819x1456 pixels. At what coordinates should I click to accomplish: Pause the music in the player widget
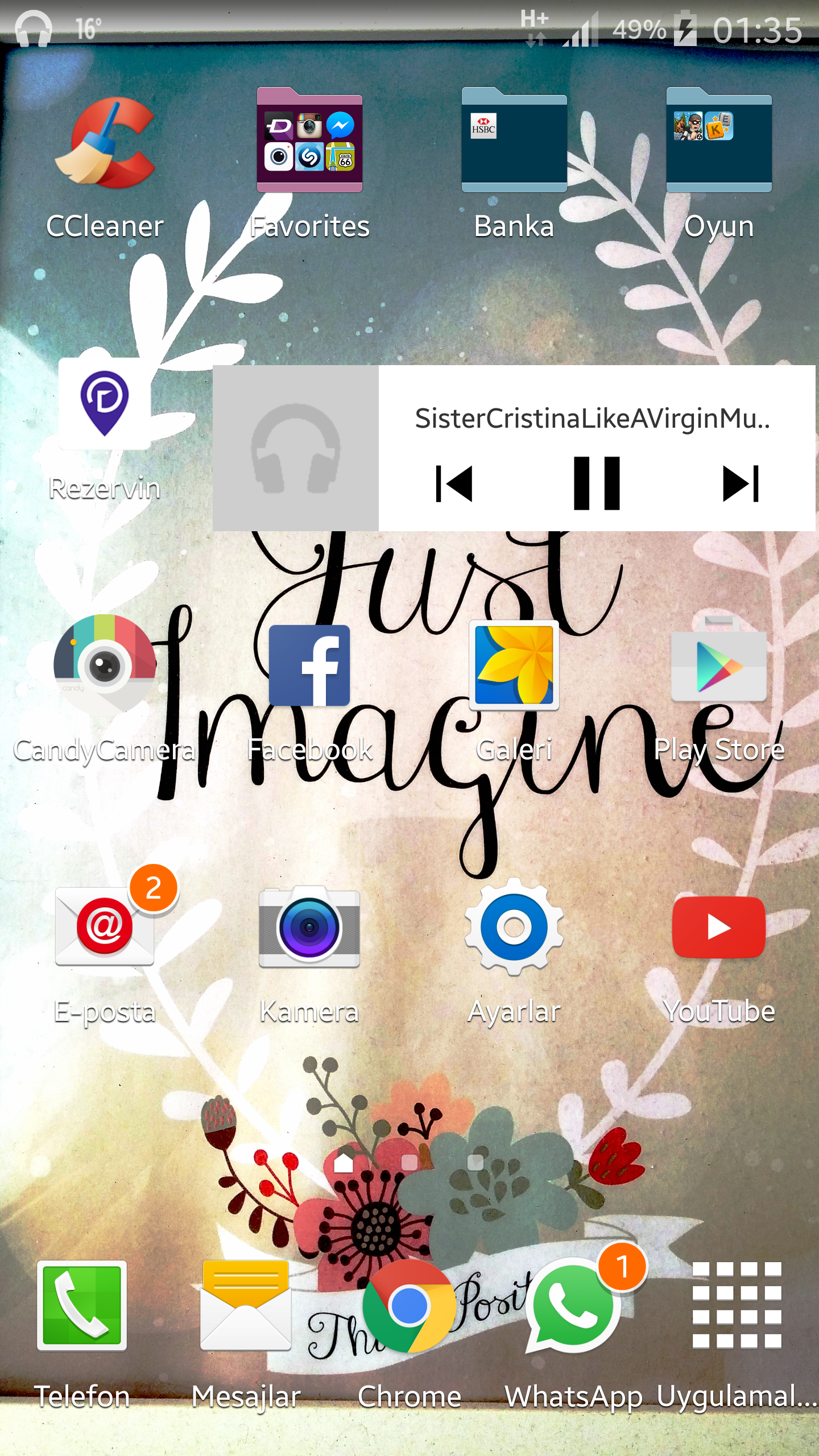(x=596, y=483)
